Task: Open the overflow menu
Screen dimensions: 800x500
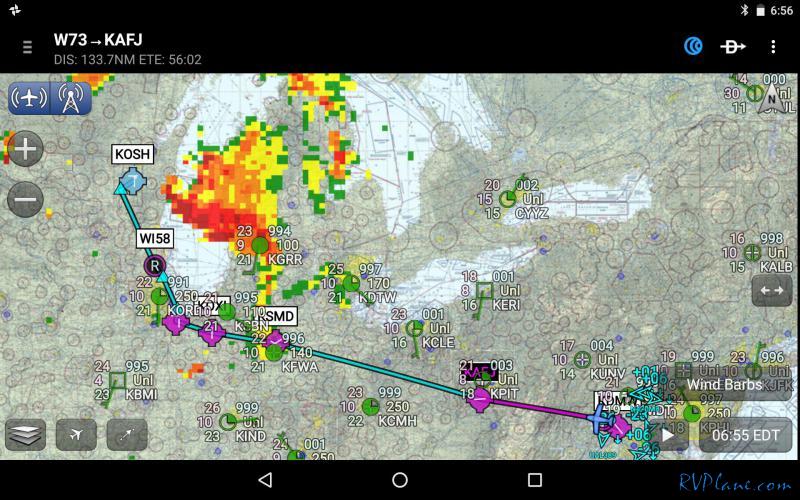Action: pyautogui.click(x=773, y=47)
